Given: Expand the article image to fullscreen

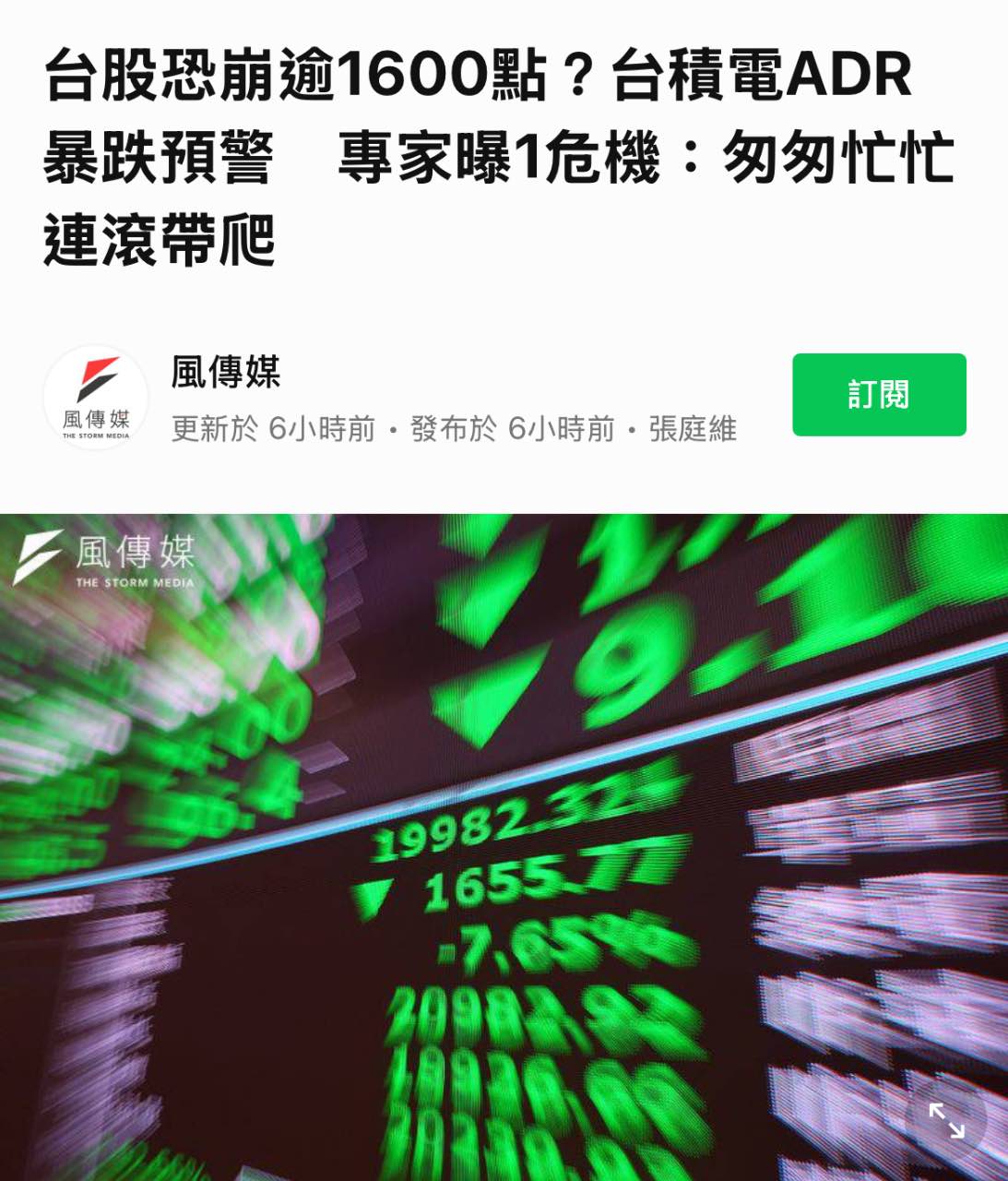Looking at the screenshot, I should [946, 1120].
